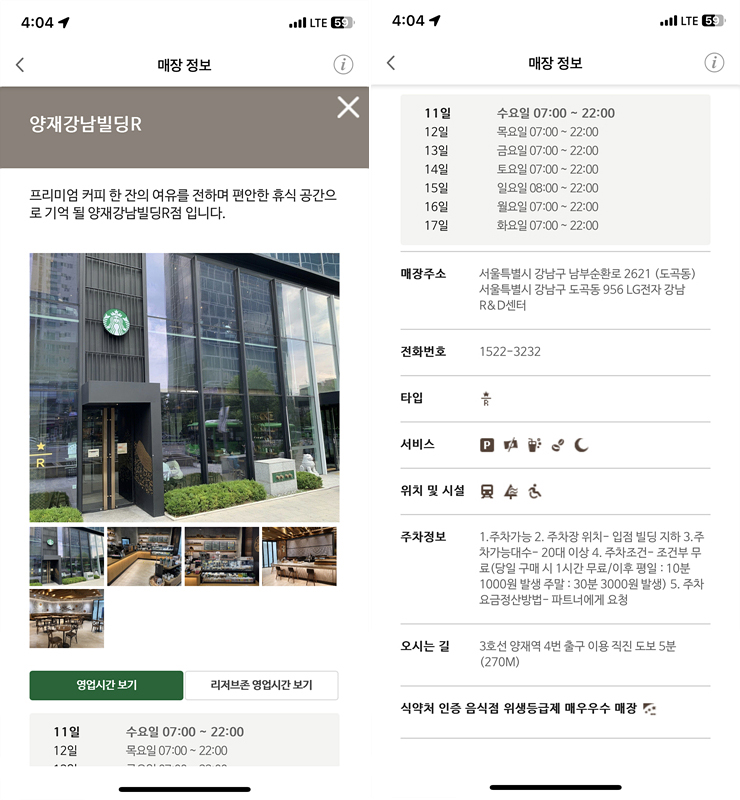The height and width of the screenshot is (800, 740).
Task: View the dining tables and chairs thumbnail
Action: (66, 618)
